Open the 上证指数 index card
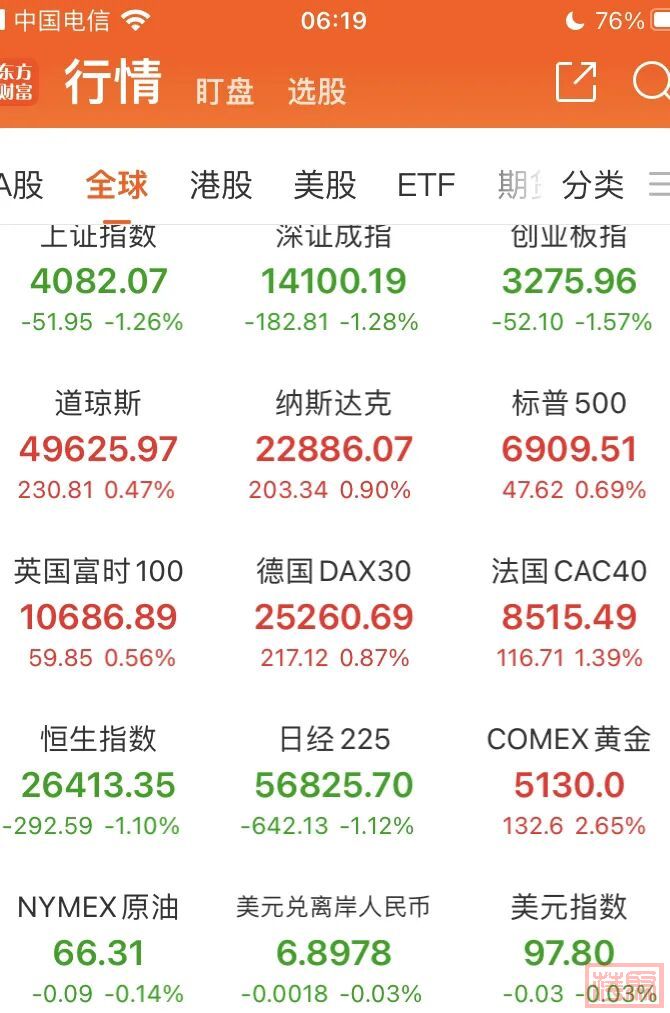Viewport: 670px width, 1013px height. [99, 280]
